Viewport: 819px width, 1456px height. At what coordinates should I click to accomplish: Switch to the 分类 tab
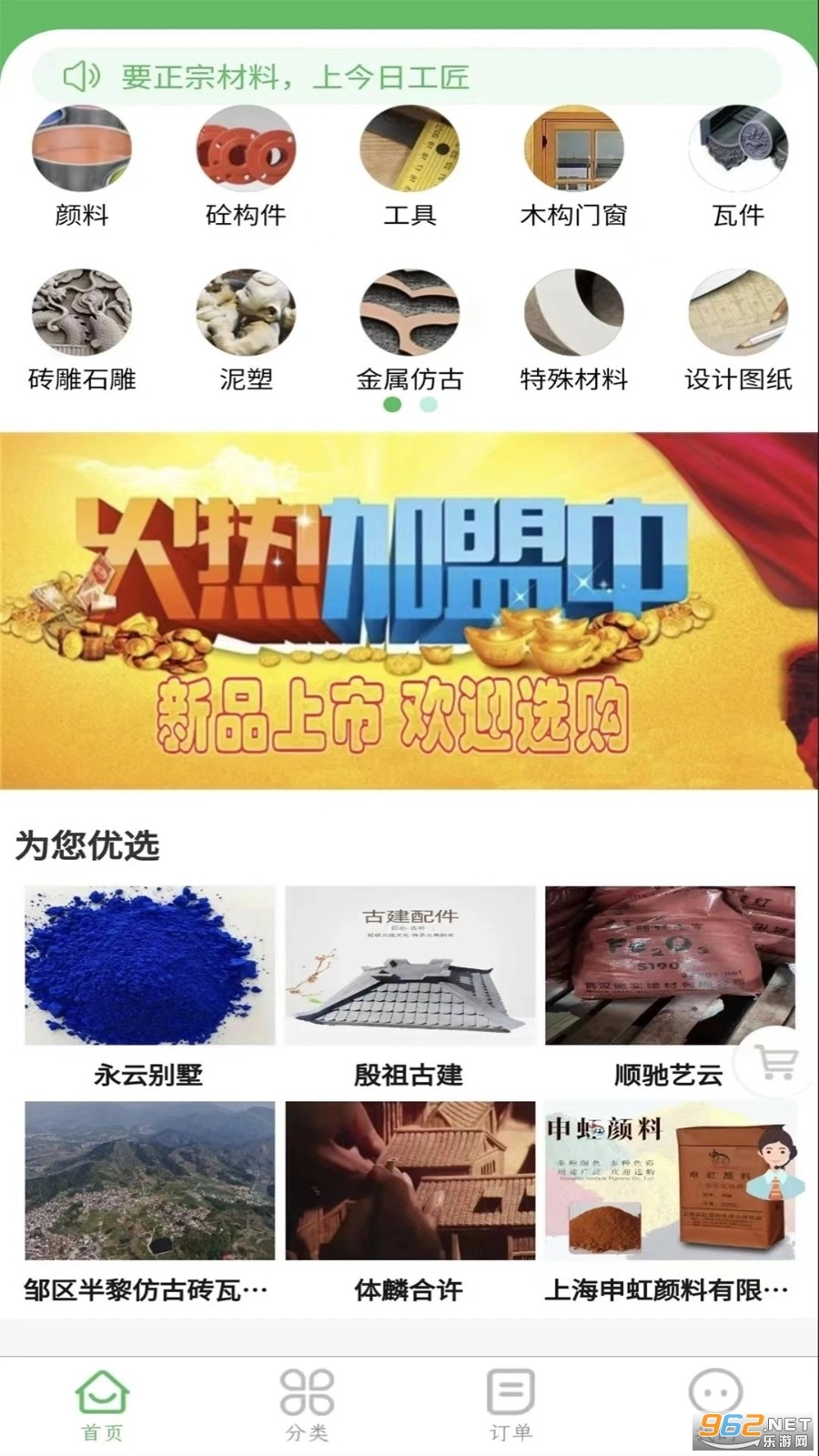307,1405
